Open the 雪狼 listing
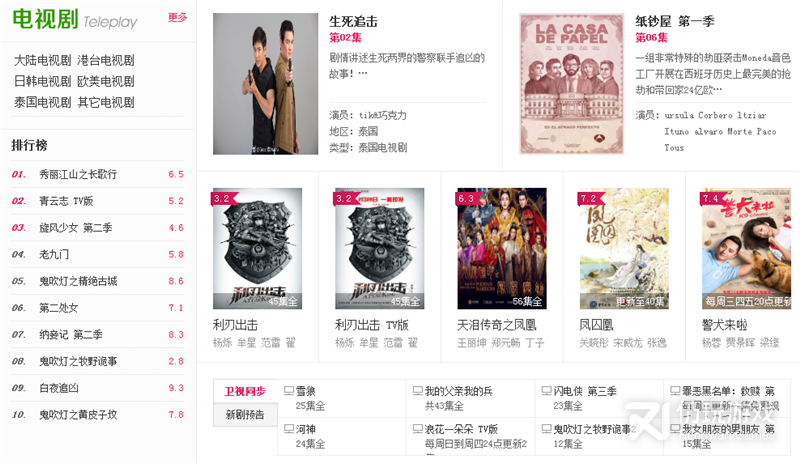The height and width of the screenshot is (463, 800). [x=305, y=391]
